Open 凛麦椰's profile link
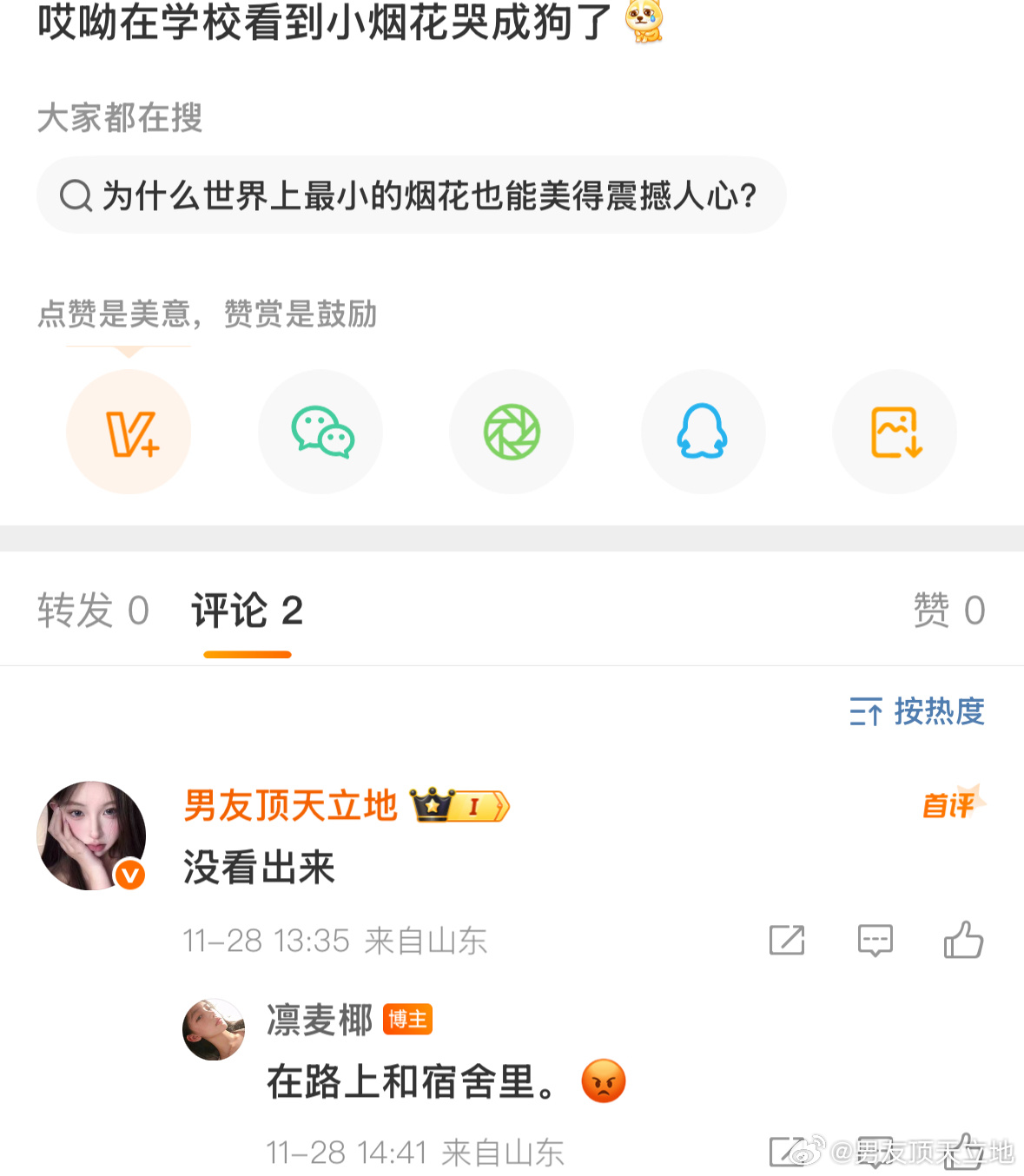The width and height of the screenshot is (1024, 1176). point(316,1021)
